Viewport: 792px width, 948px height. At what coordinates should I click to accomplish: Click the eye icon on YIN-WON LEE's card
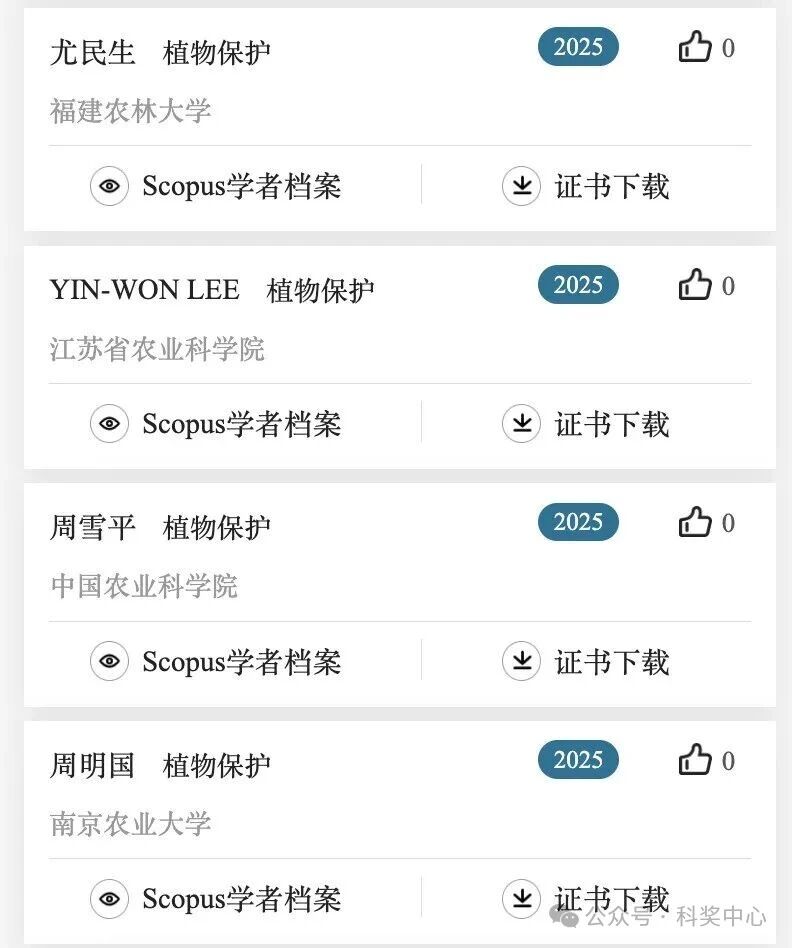click(x=109, y=424)
